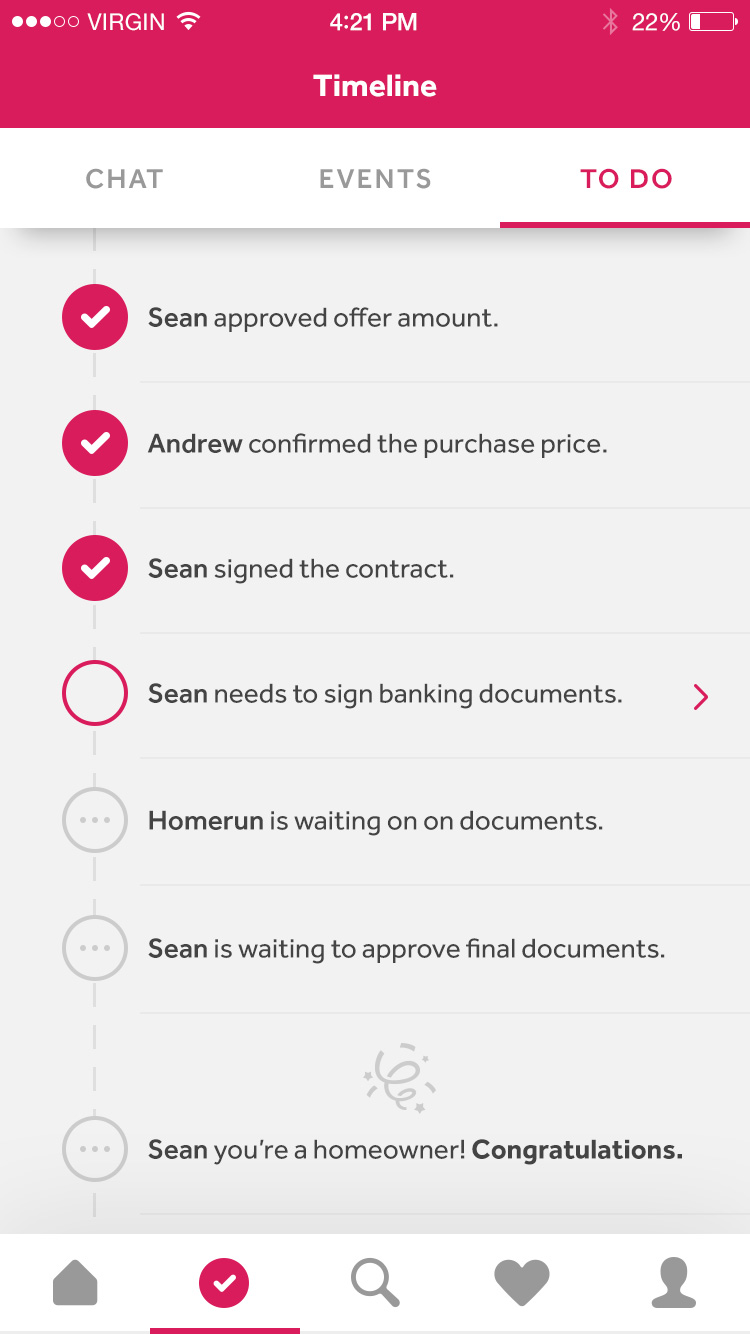Open the favorites heart tab

point(522,1282)
